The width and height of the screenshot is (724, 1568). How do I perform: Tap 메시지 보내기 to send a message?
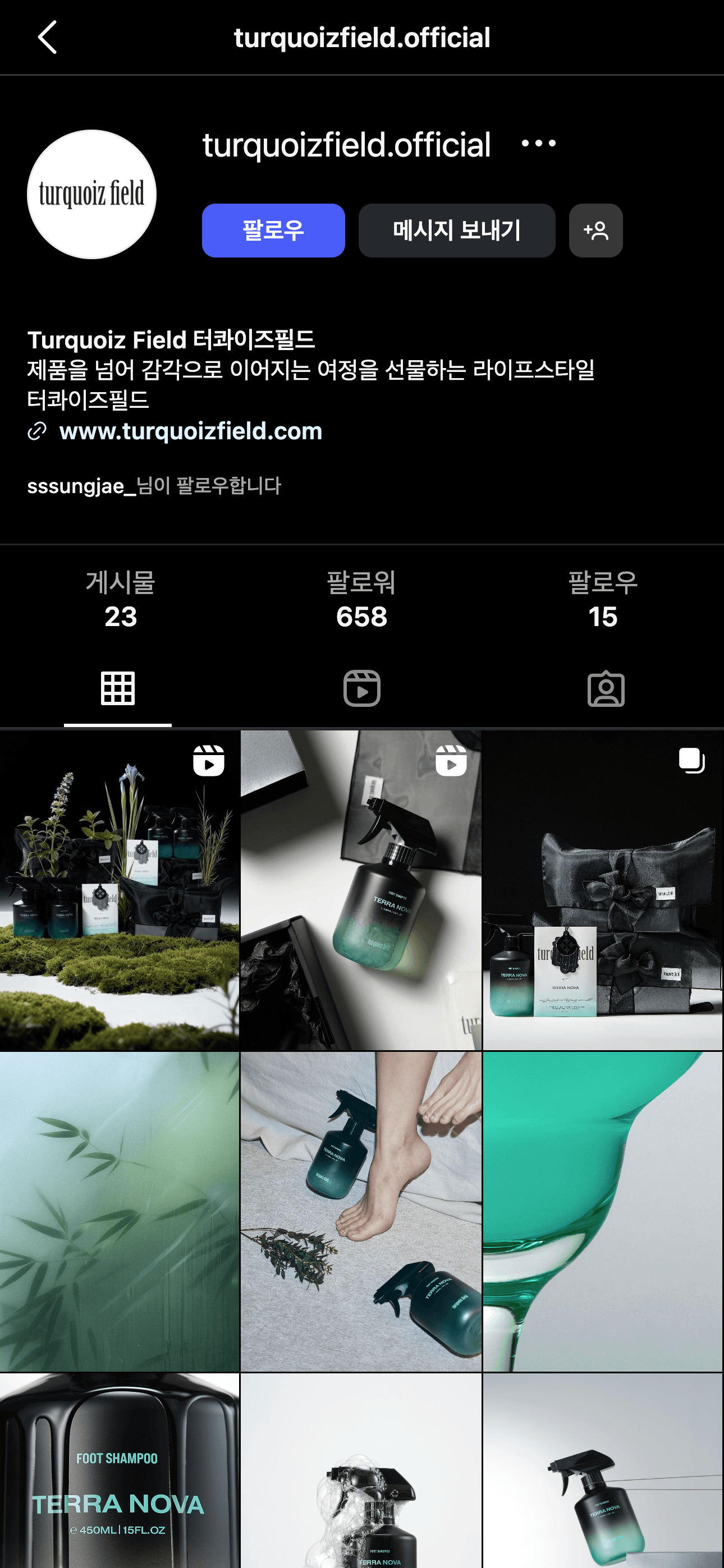pyautogui.click(x=456, y=231)
